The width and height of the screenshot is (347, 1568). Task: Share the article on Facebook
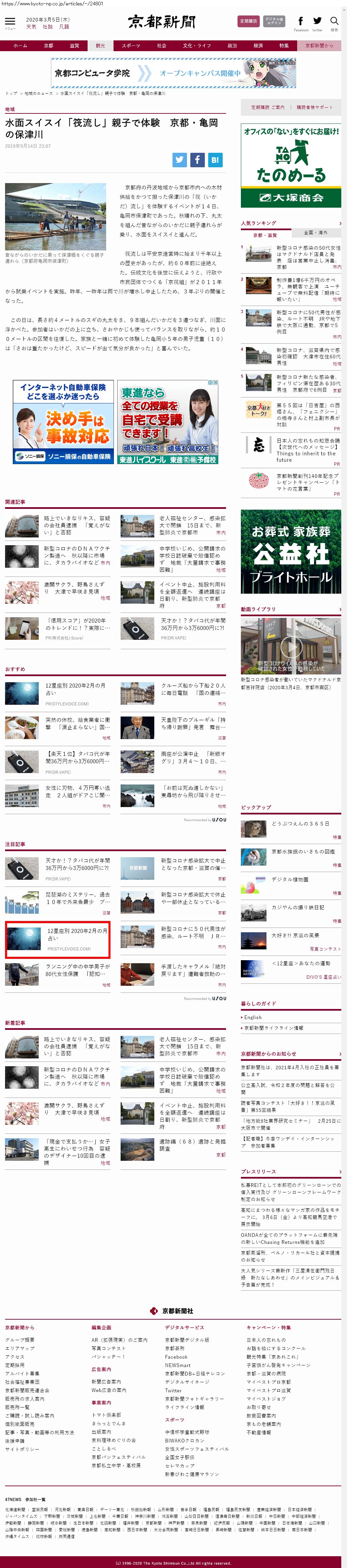click(197, 160)
